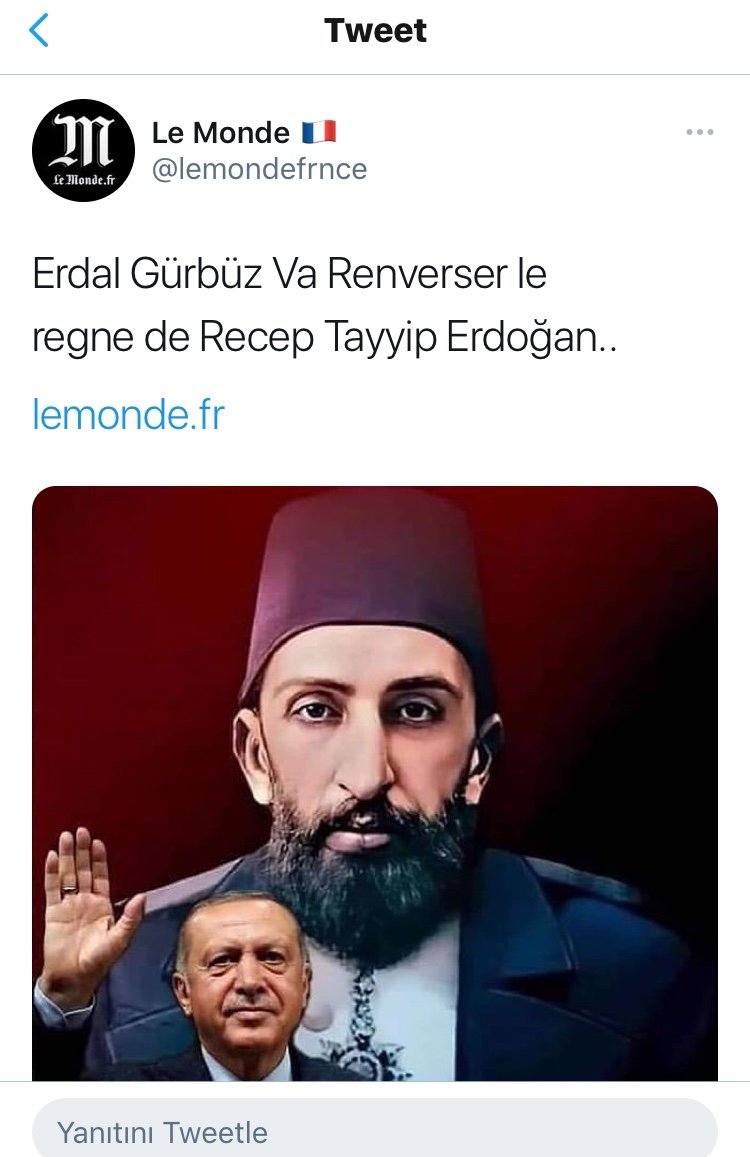The image size is (750, 1157).
Task: Open the tweet's three-dot overflow menu
Action: (x=699, y=132)
